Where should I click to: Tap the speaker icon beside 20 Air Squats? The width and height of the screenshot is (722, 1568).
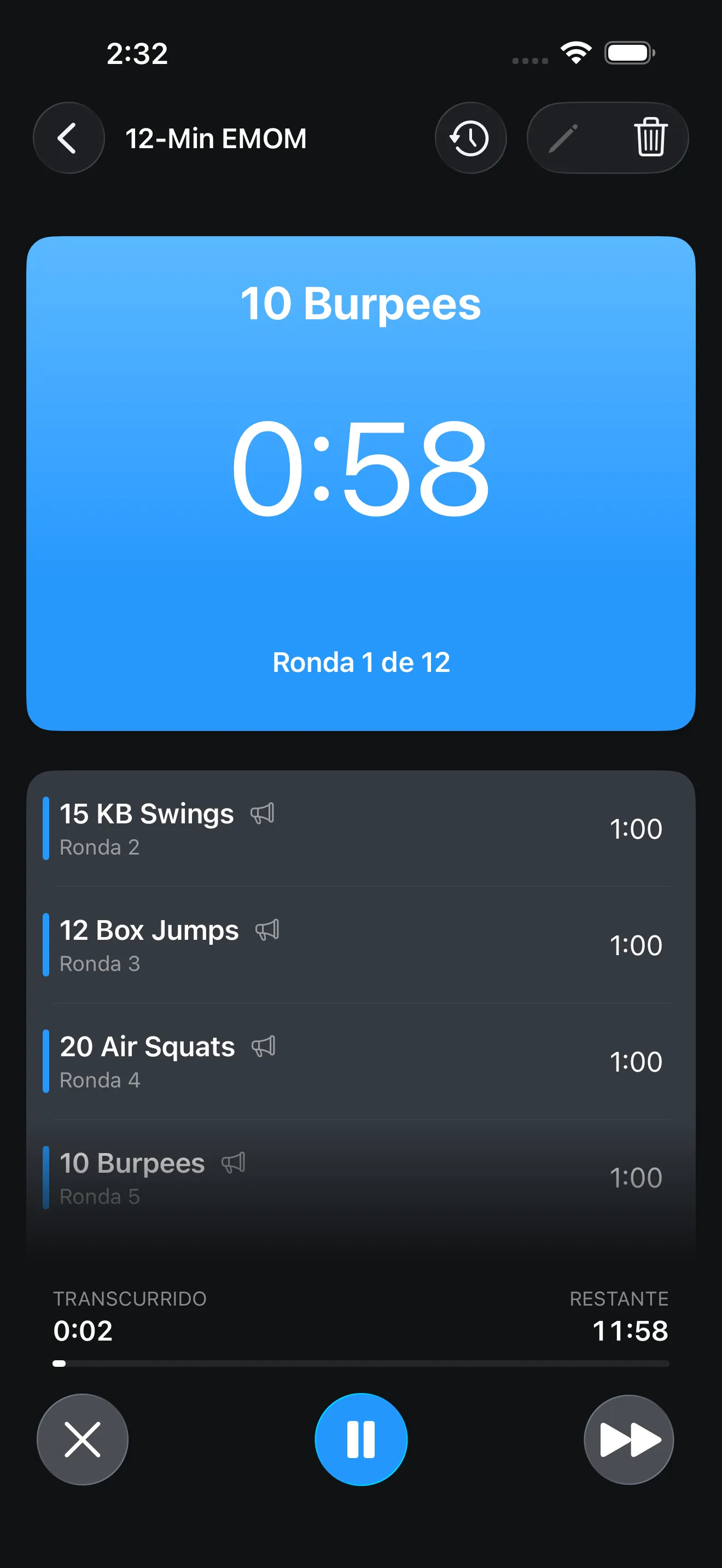(264, 1047)
